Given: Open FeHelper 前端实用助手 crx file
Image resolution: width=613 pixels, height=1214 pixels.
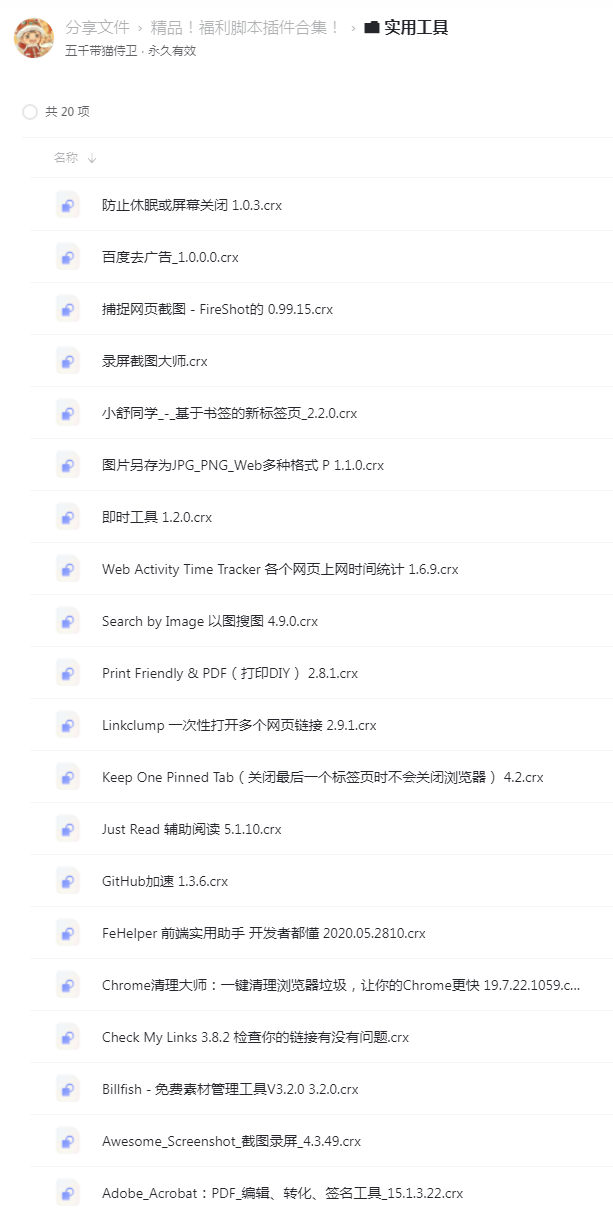Looking at the screenshot, I should tap(263, 933).
